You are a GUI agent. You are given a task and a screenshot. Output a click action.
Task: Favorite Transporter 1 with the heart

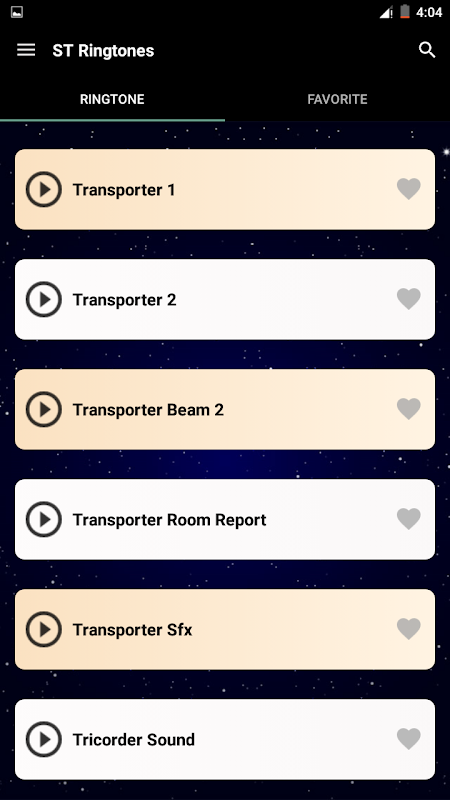coord(409,189)
